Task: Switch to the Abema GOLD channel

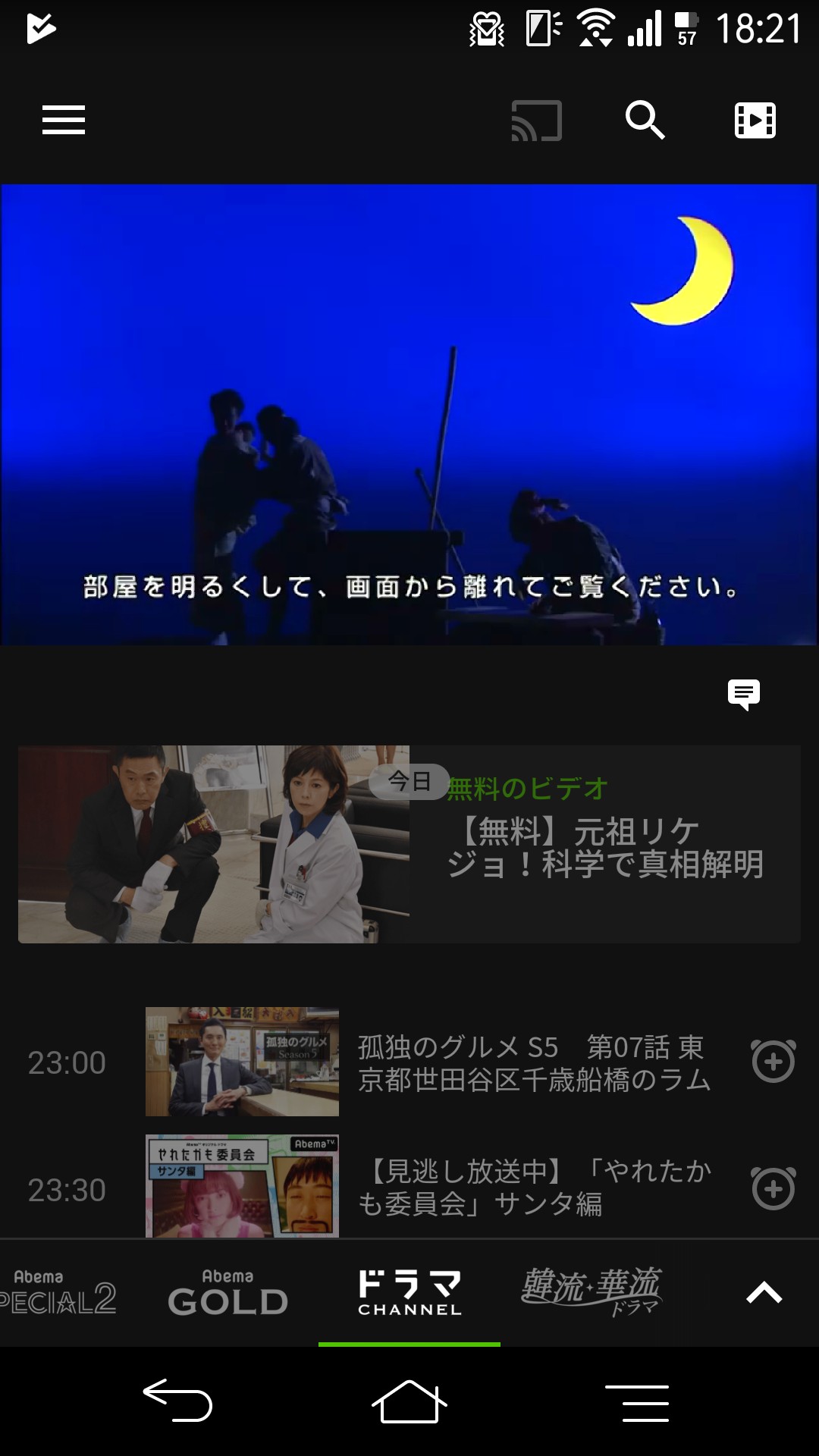Action: click(227, 1293)
